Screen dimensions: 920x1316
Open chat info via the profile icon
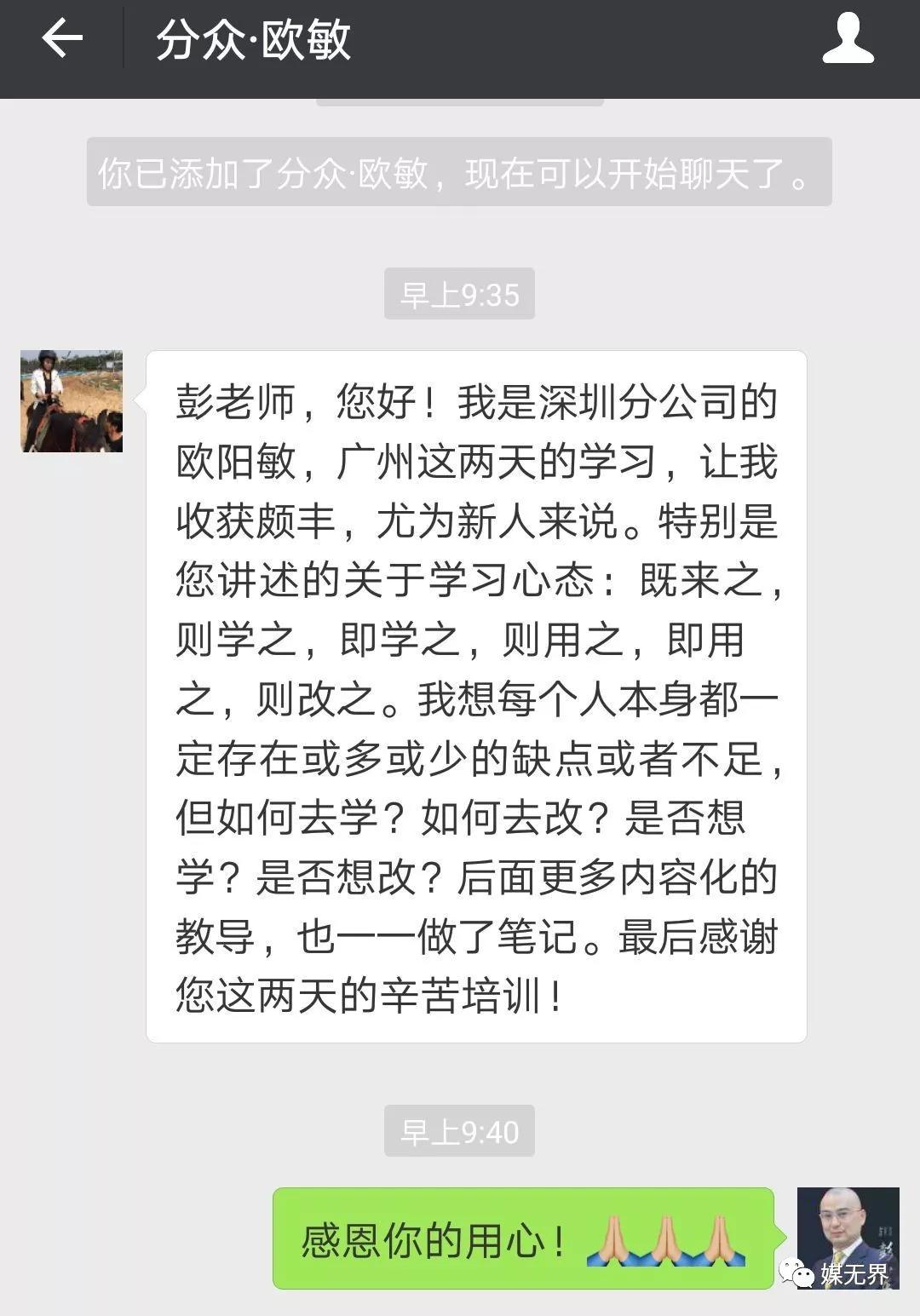(848, 39)
